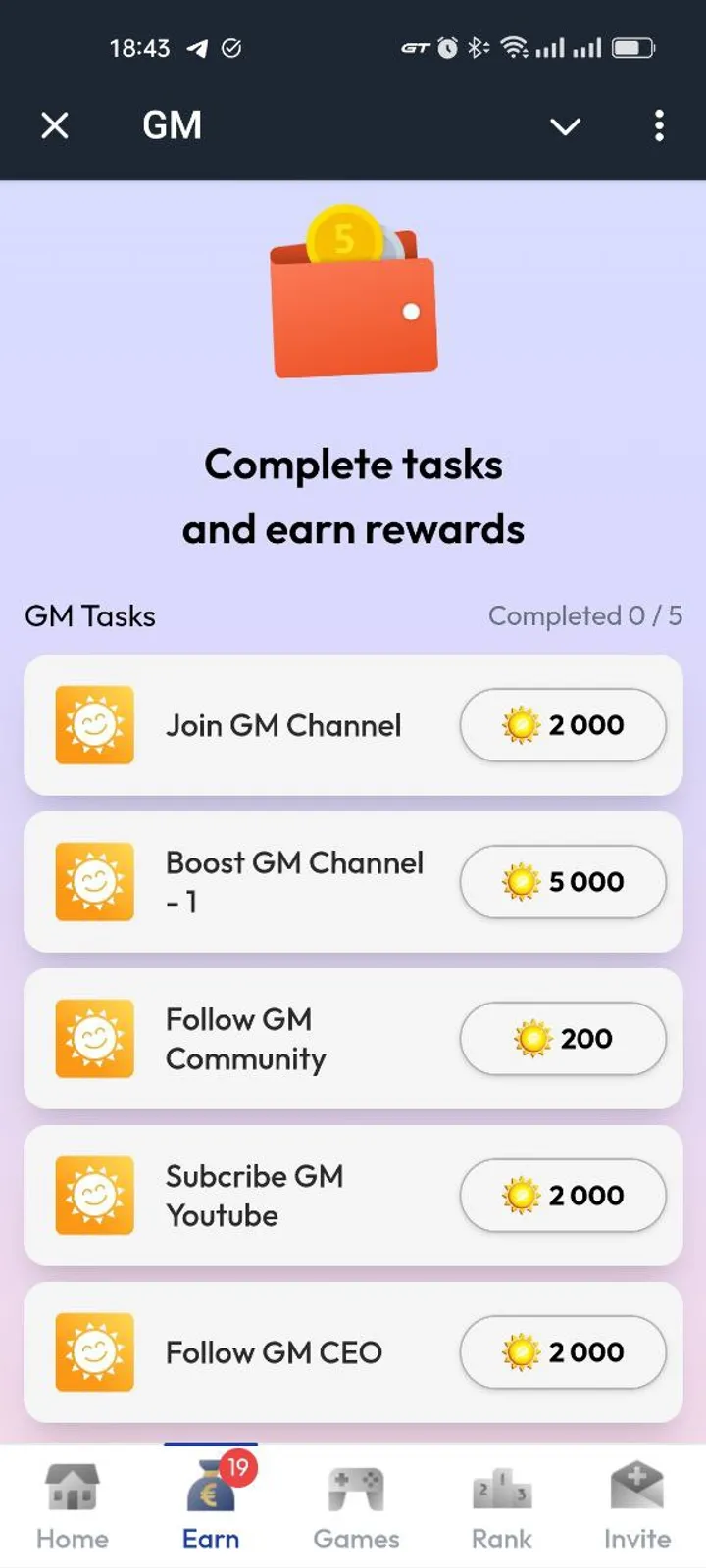The image size is (706, 1568).
Task: Tap the sun icon beside Join GM Channel
Action: tap(95, 725)
